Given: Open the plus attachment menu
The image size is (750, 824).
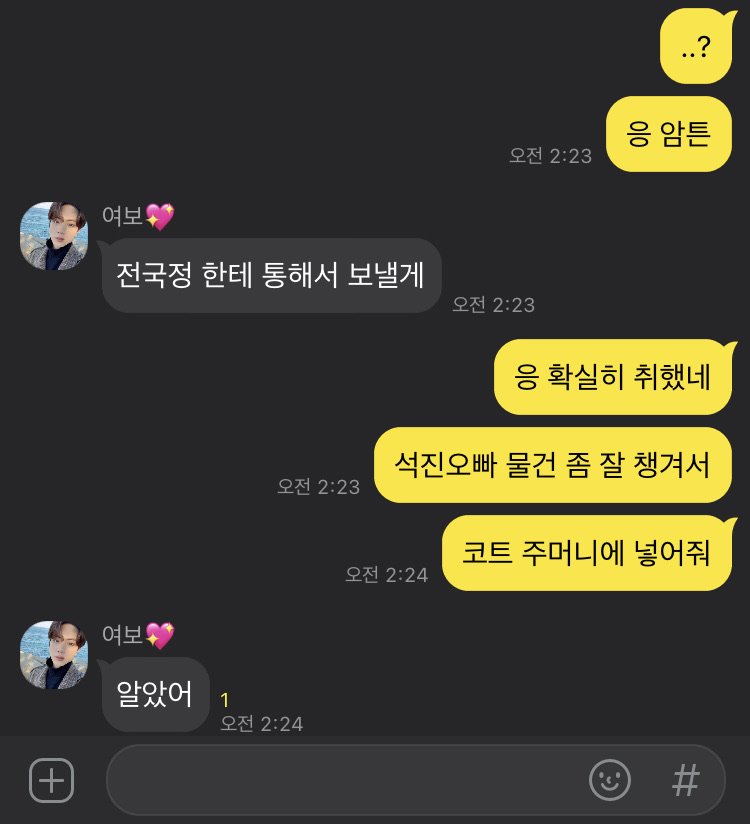Looking at the screenshot, I should tap(51, 780).
